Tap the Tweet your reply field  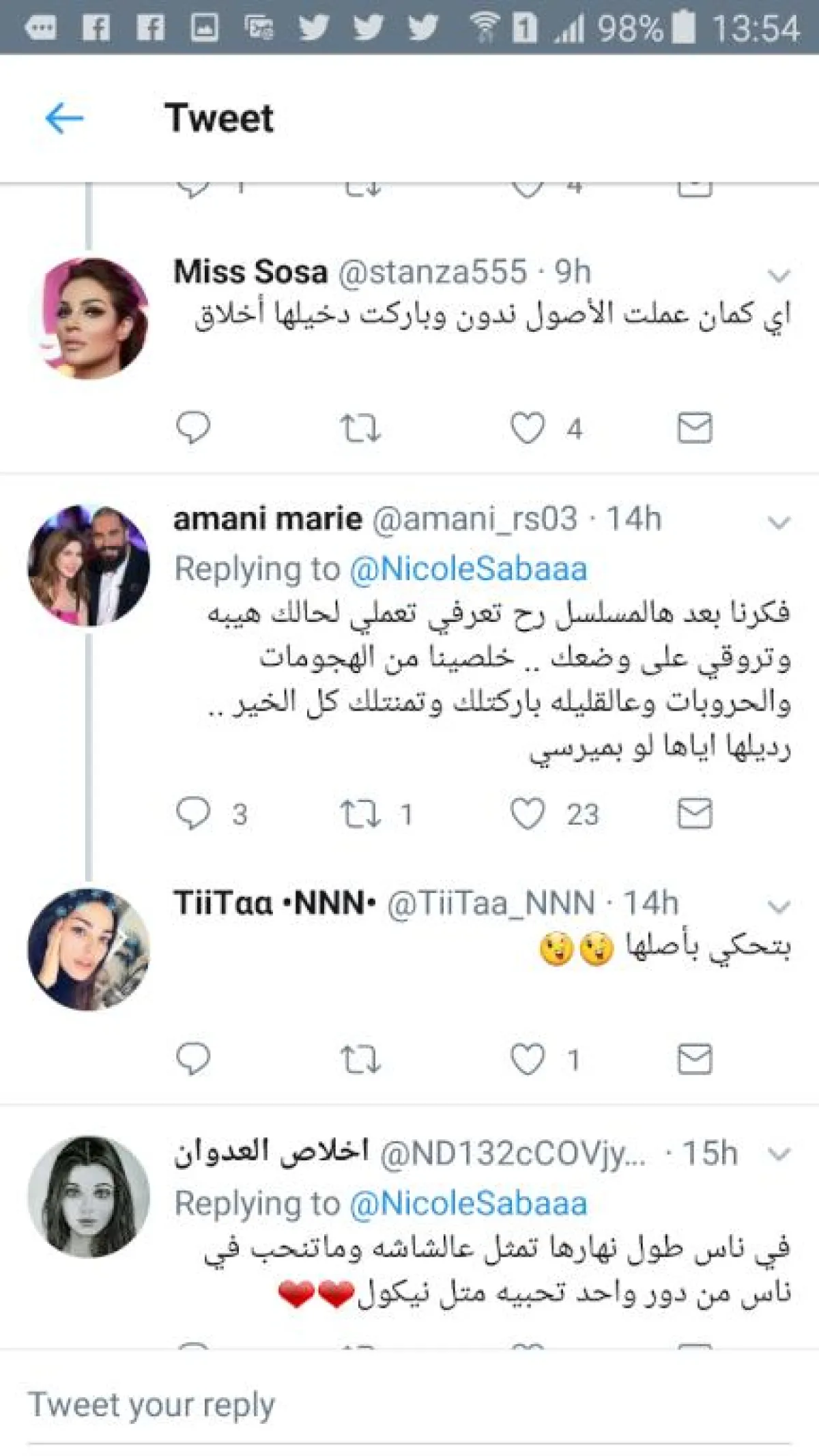pyautogui.click(x=409, y=1405)
